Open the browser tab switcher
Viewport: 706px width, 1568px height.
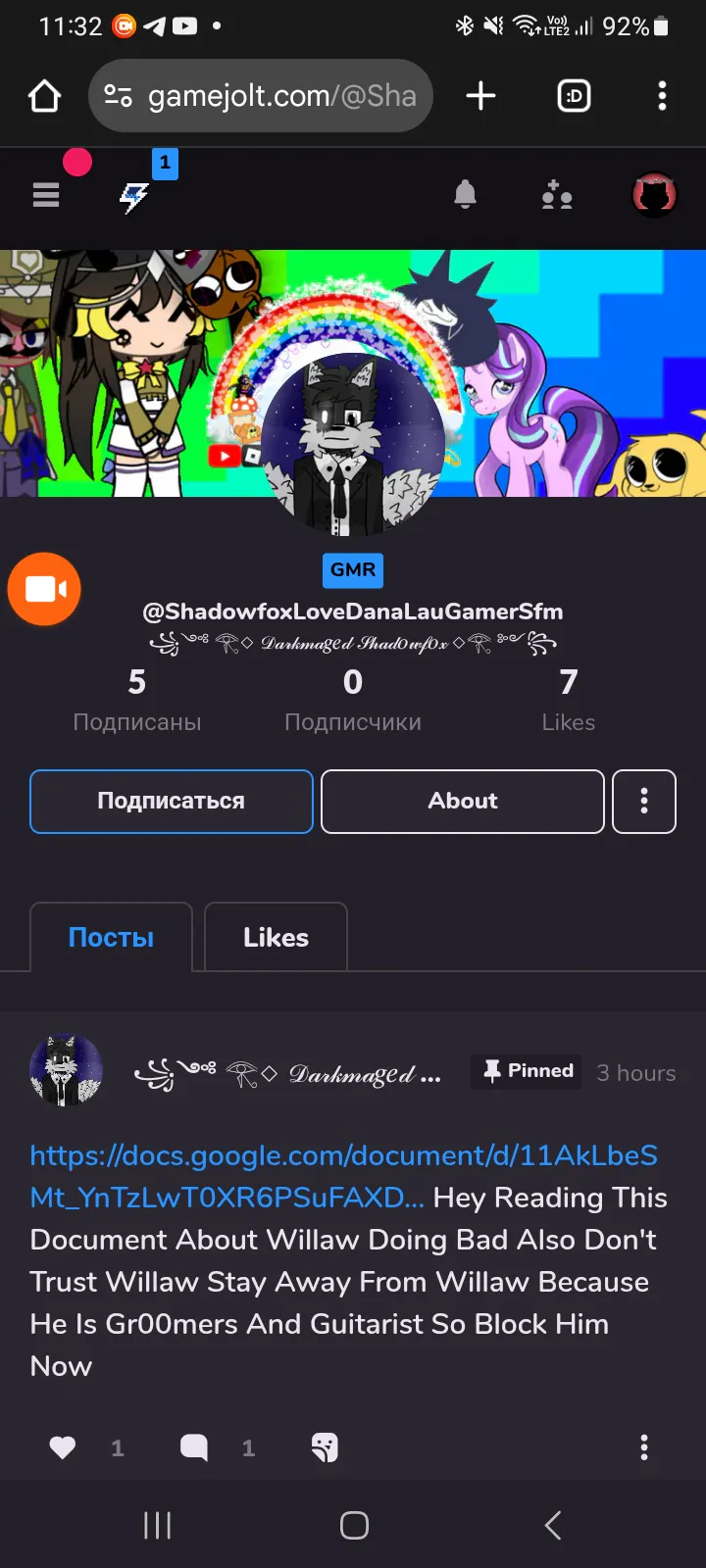tap(574, 96)
